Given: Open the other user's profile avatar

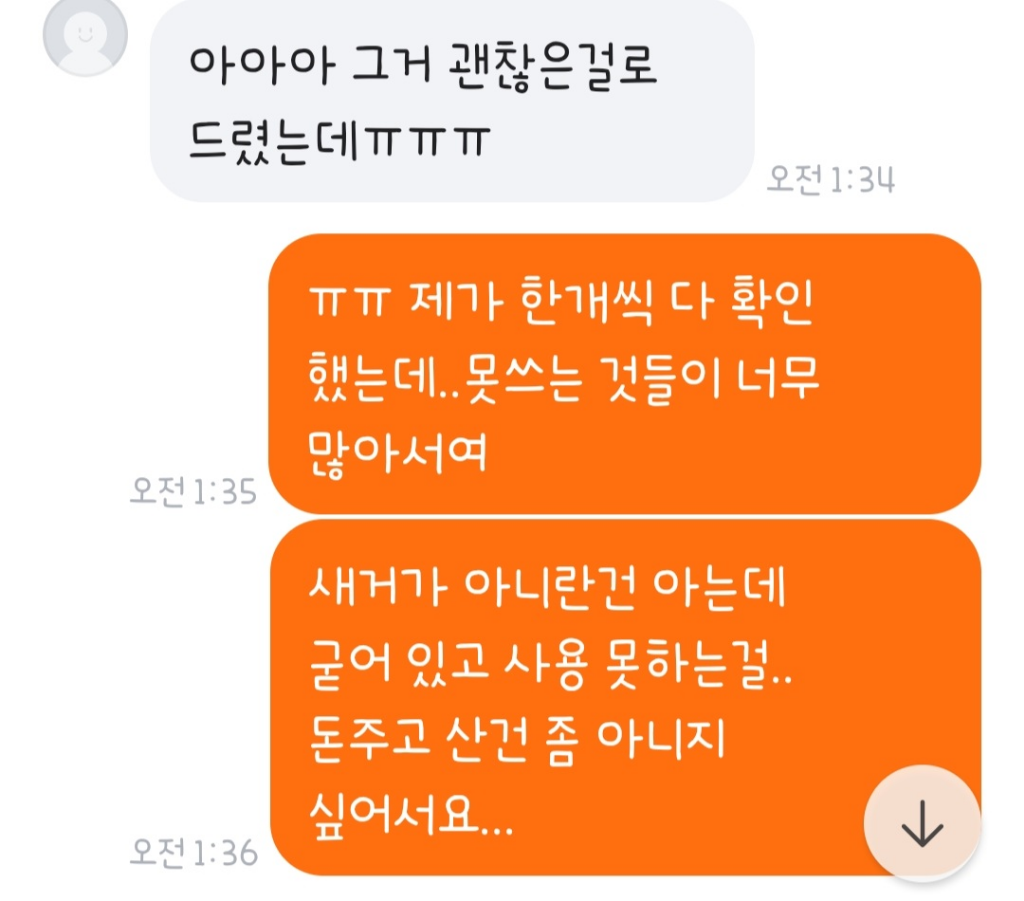Looking at the screenshot, I should pos(85,35).
